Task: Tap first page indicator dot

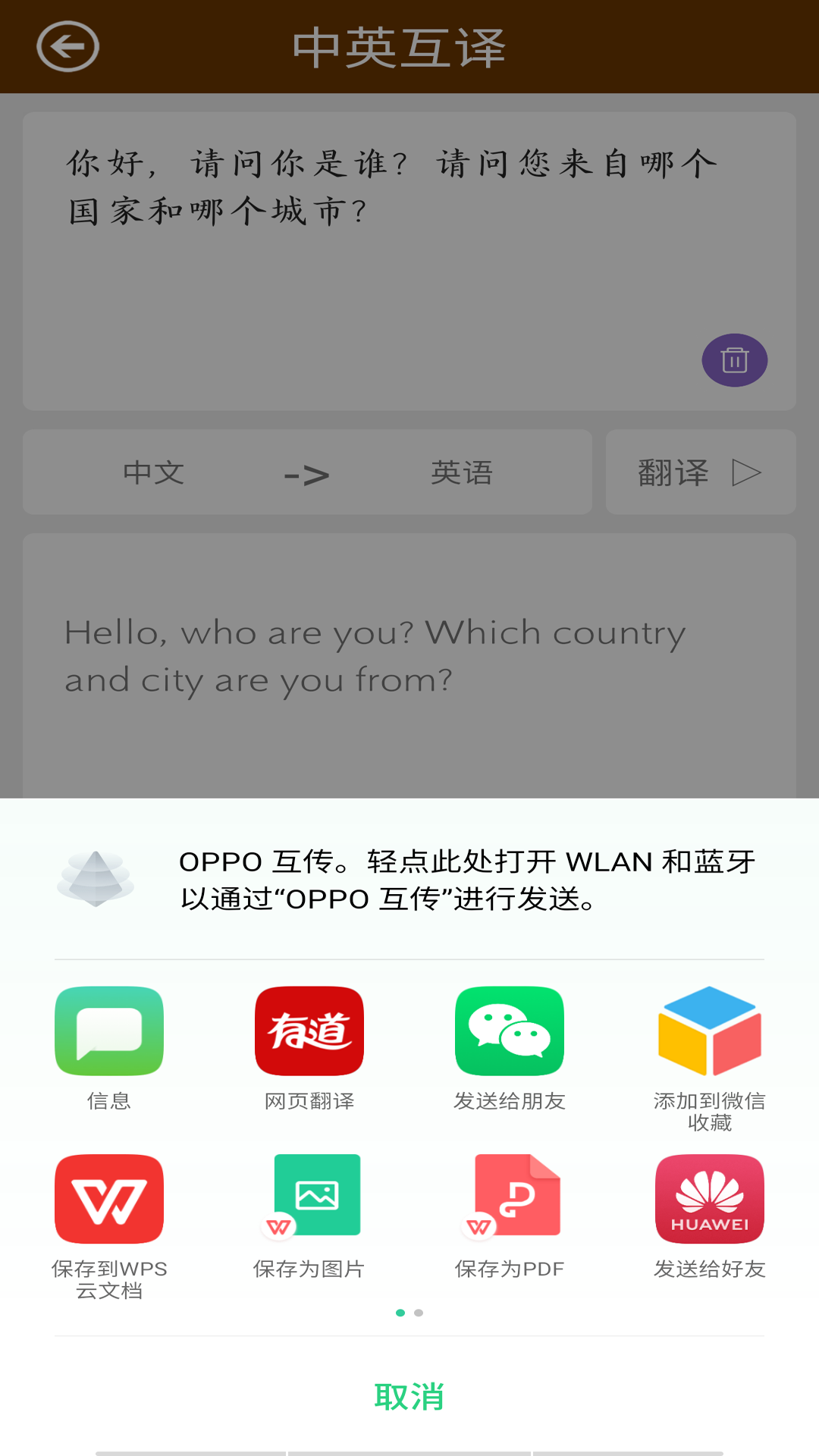Action: [401, 1312]
